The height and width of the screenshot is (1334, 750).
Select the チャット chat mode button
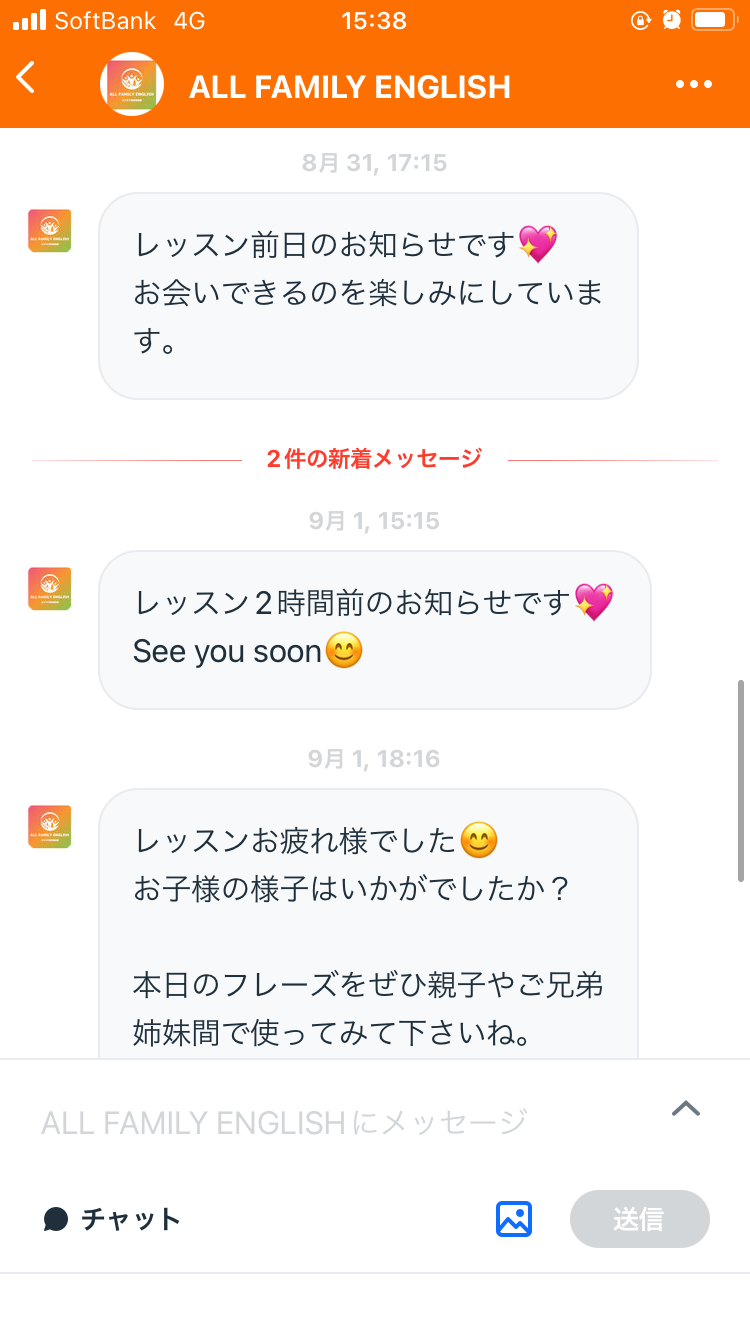coord(112,1219)
